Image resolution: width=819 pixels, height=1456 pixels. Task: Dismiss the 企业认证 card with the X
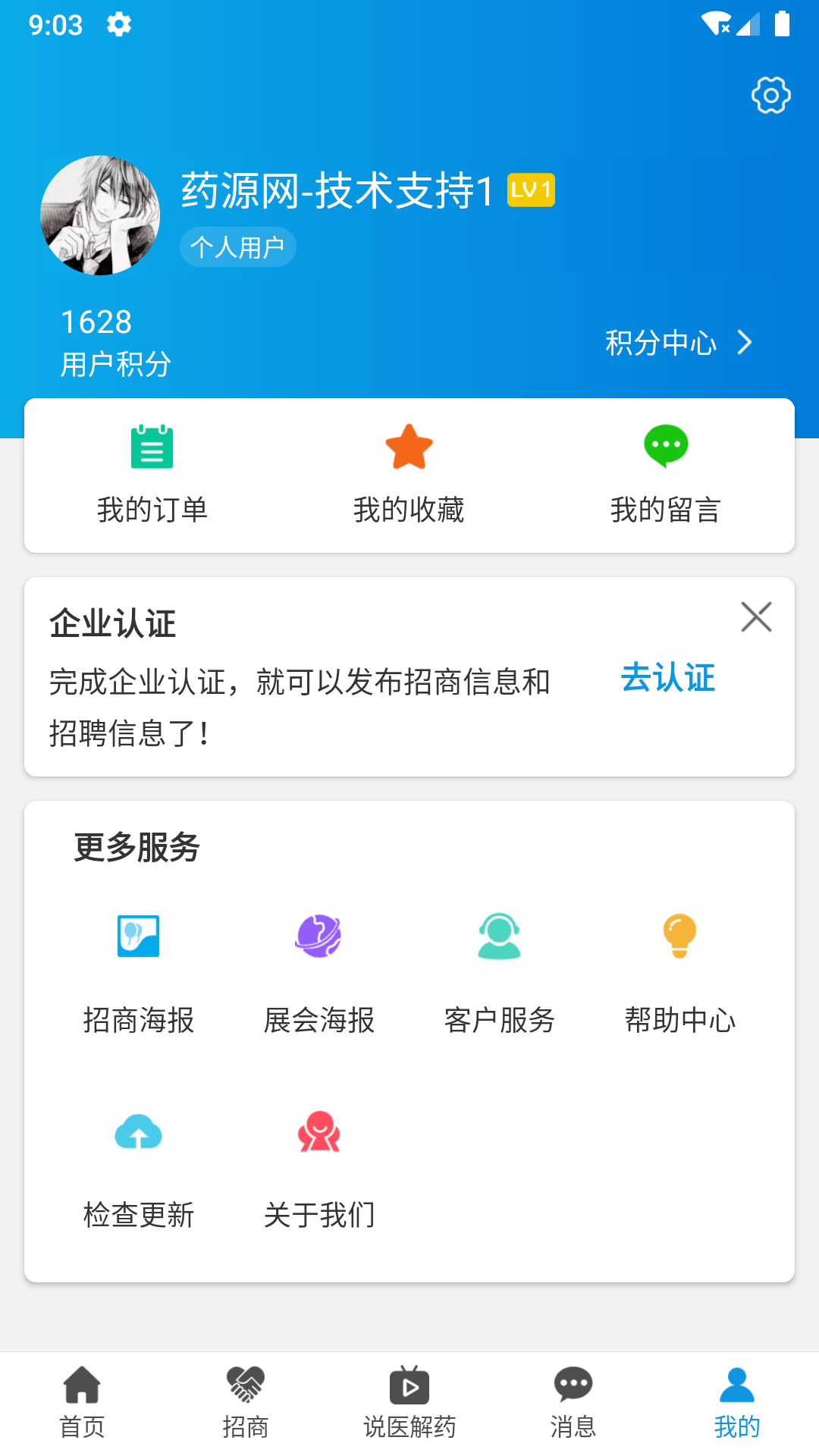point(757,617)
